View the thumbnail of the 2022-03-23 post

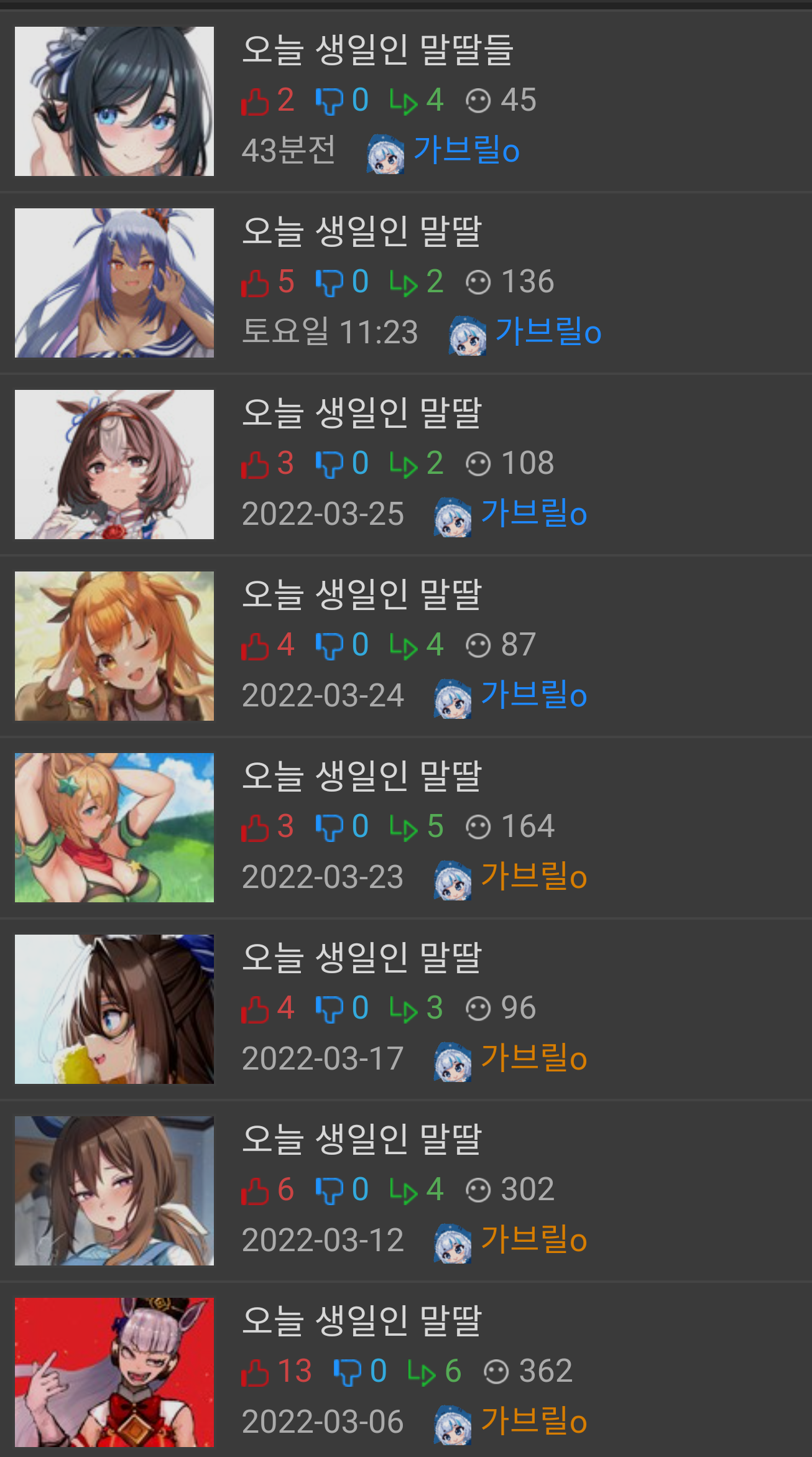click(114, 827)
